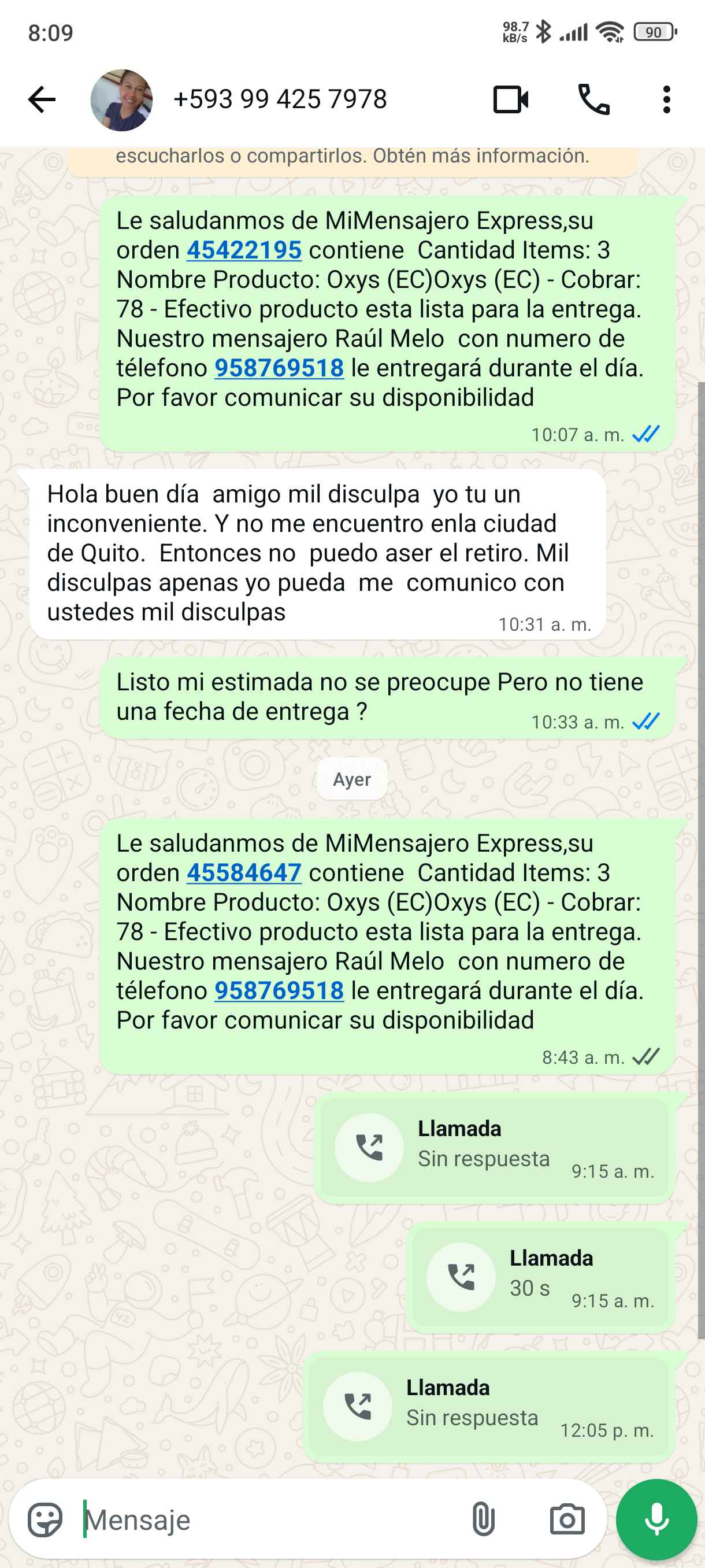Open contact info for +593 99 425 7978
Viewport: 705px width, 1568px height.
point(280,100)
